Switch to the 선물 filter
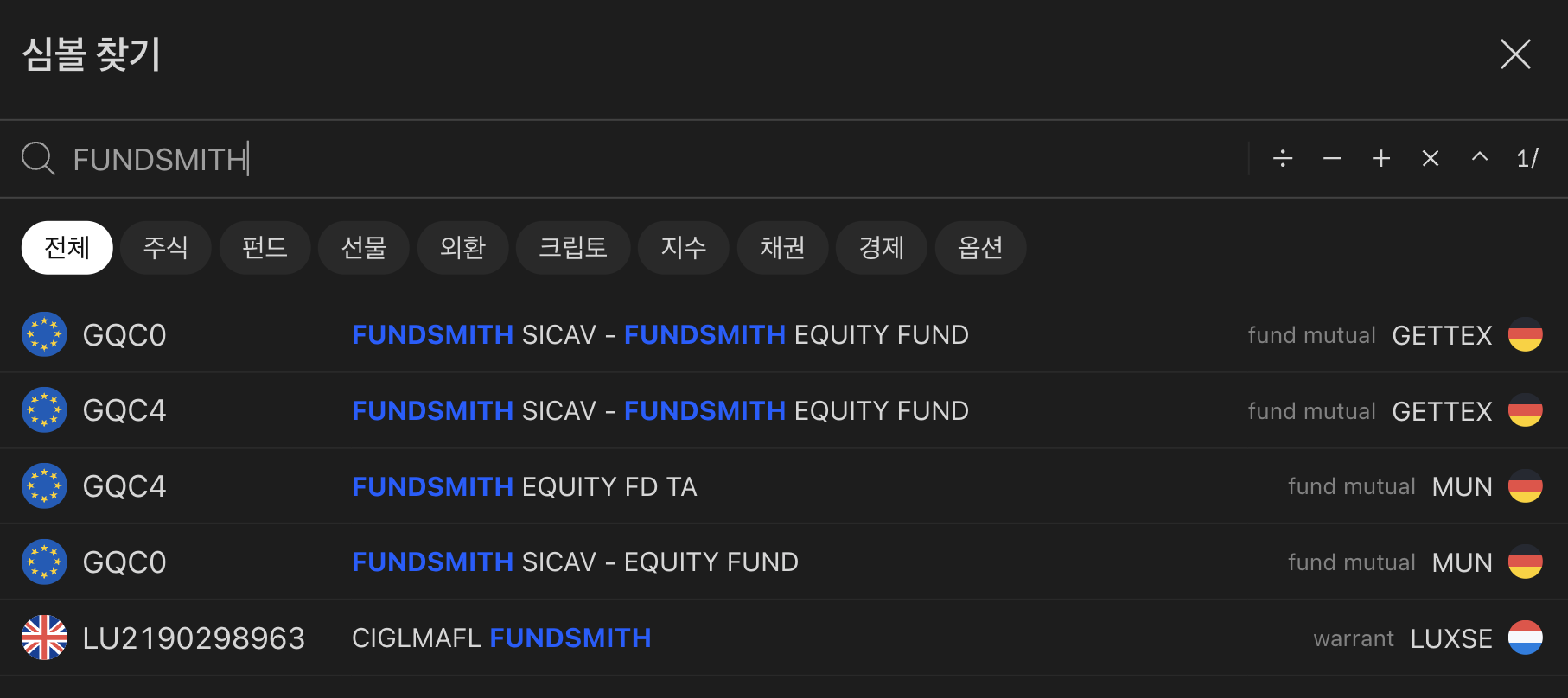 coord(363,248)
